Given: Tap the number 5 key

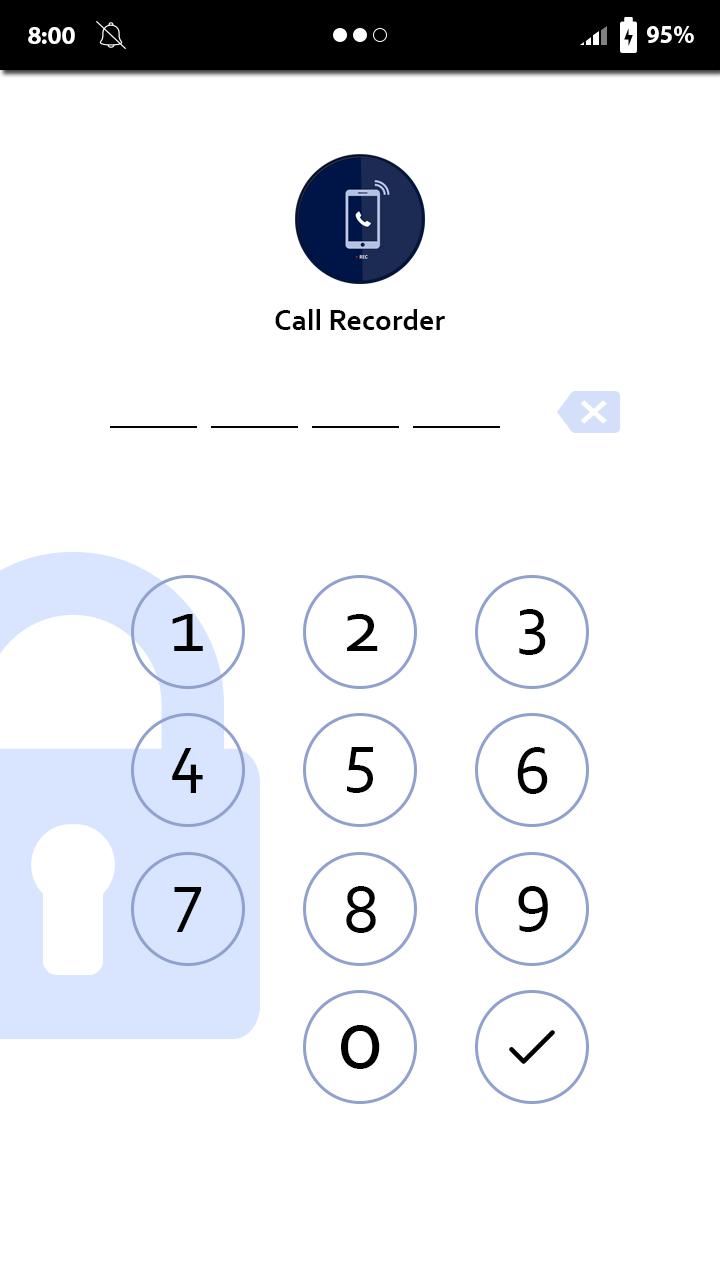Looking at the screenshot, I should coord(360,770).
